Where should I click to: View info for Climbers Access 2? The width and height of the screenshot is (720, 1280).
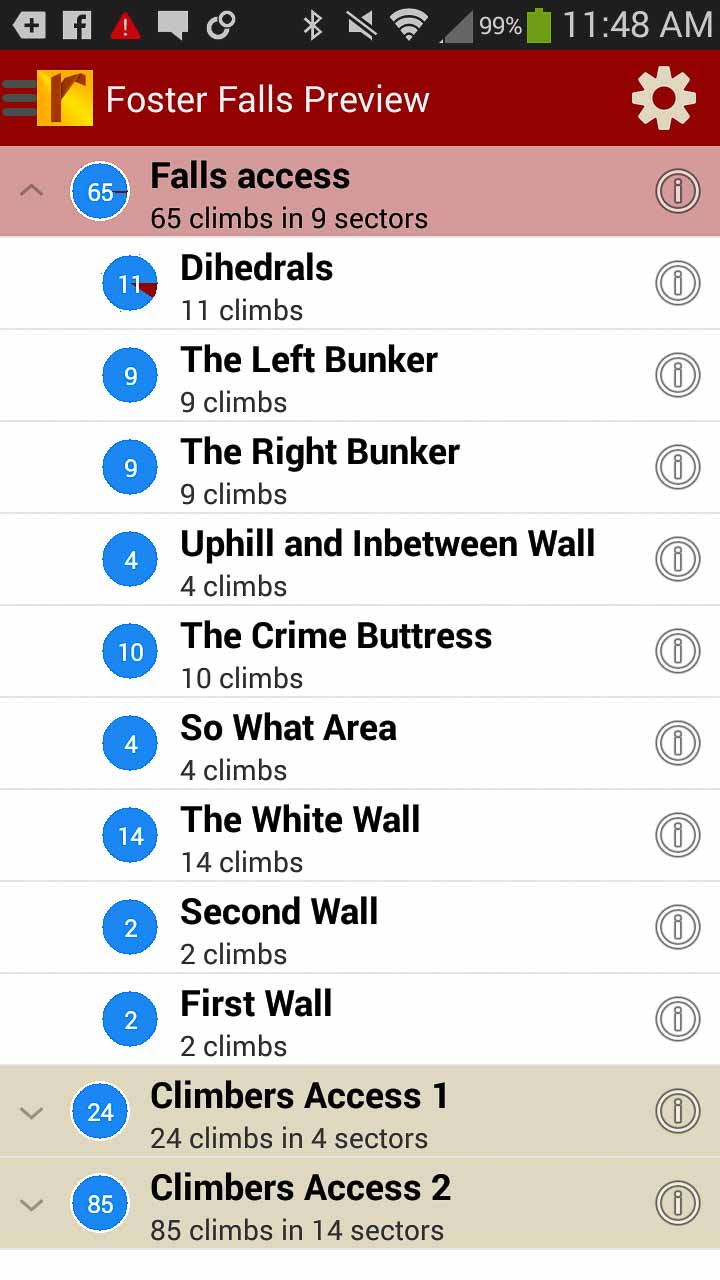(x=677, y=1203)
